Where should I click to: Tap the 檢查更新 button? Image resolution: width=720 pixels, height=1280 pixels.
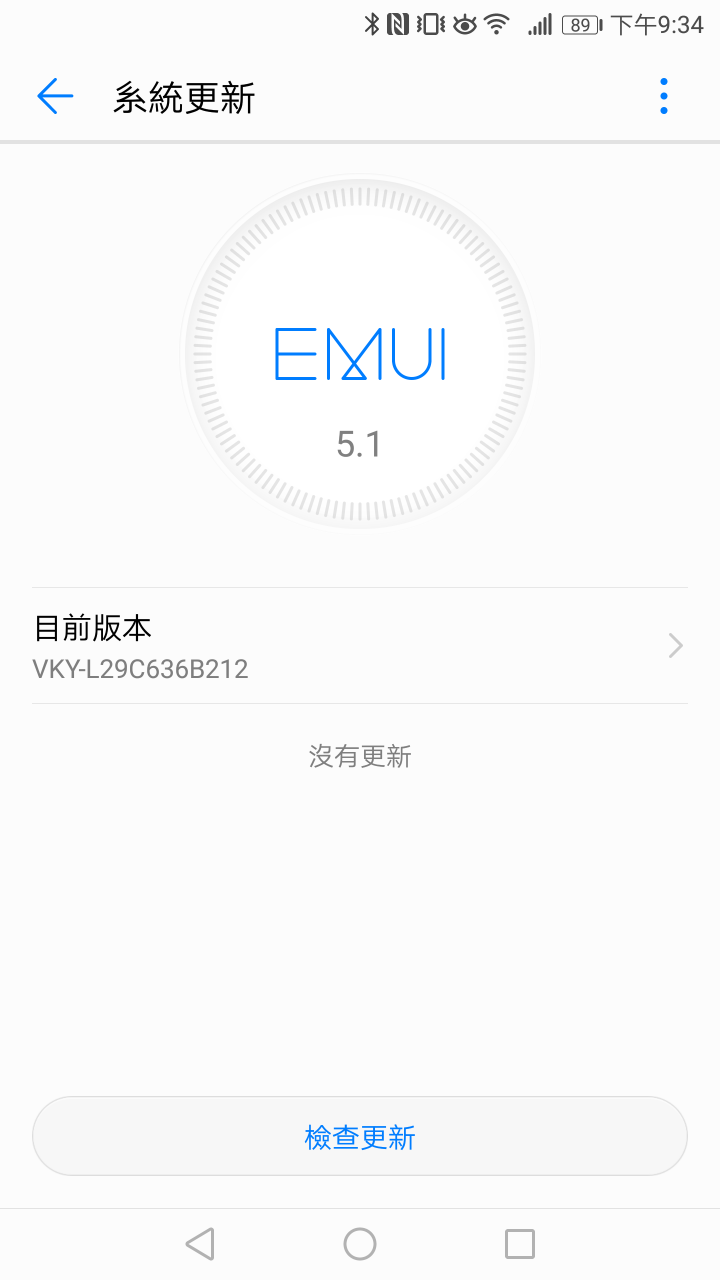(x=360, y=1136)
